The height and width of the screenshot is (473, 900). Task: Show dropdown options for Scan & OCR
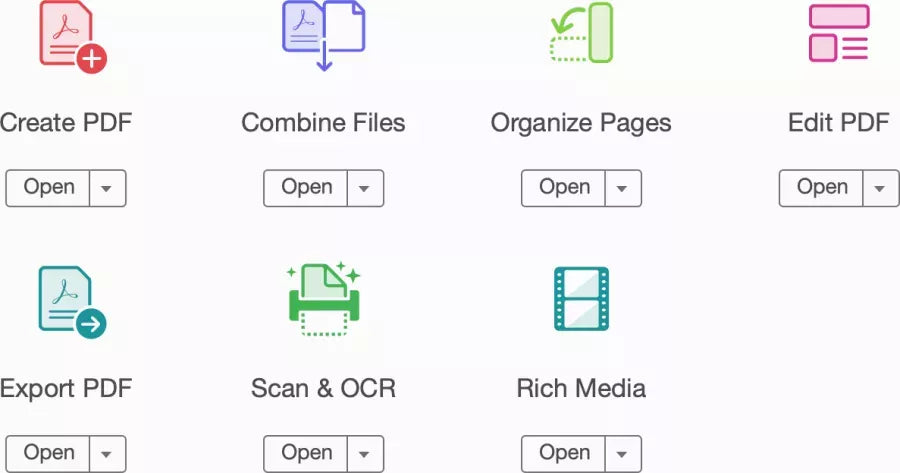point(365,453)
